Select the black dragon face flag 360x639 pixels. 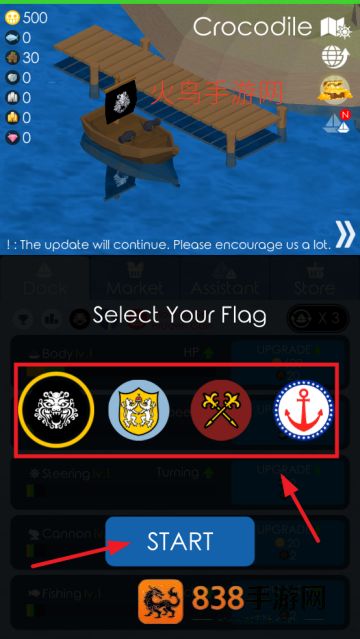pos(56,410)
